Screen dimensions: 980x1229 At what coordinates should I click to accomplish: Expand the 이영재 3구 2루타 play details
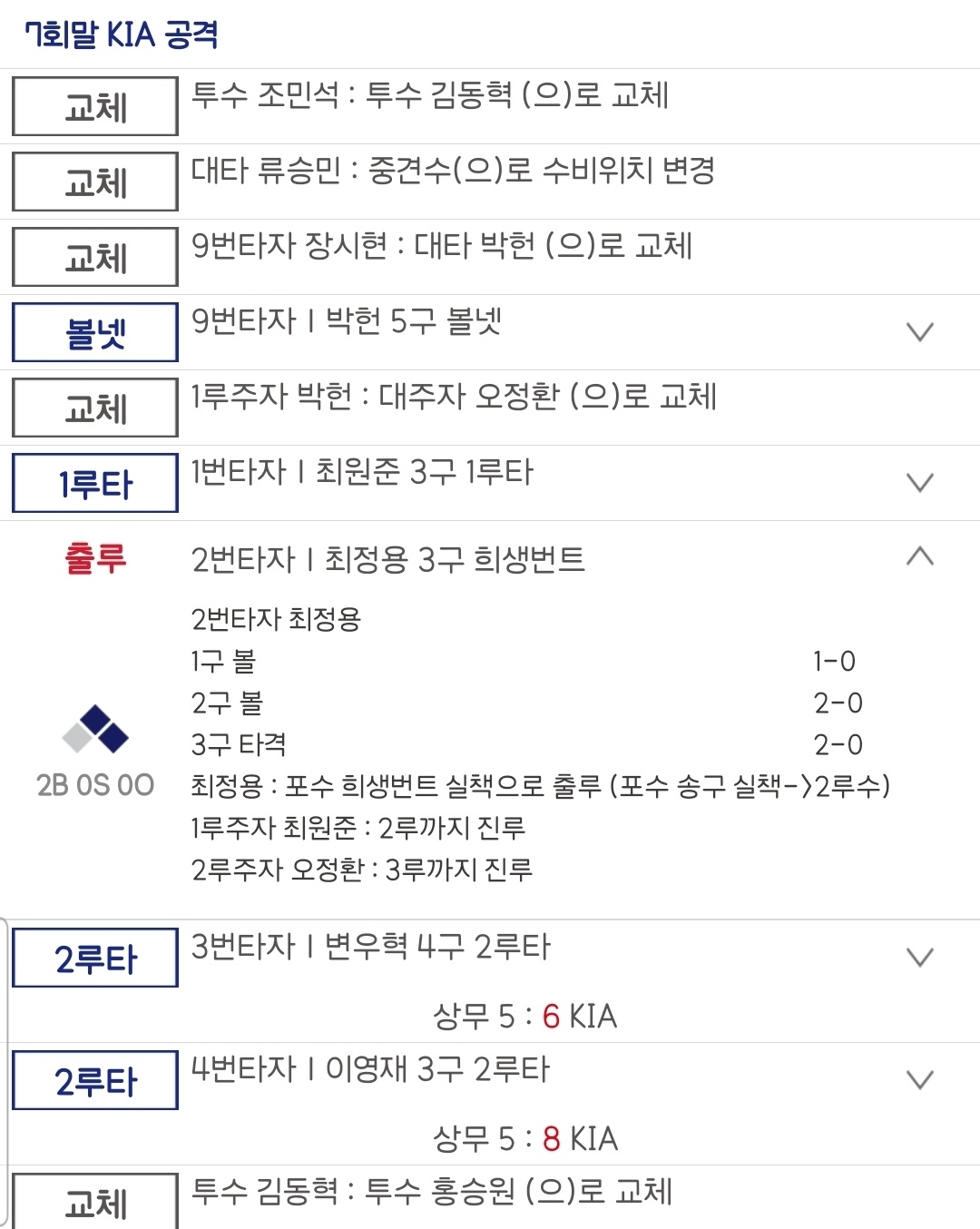tap(920, 1080)
